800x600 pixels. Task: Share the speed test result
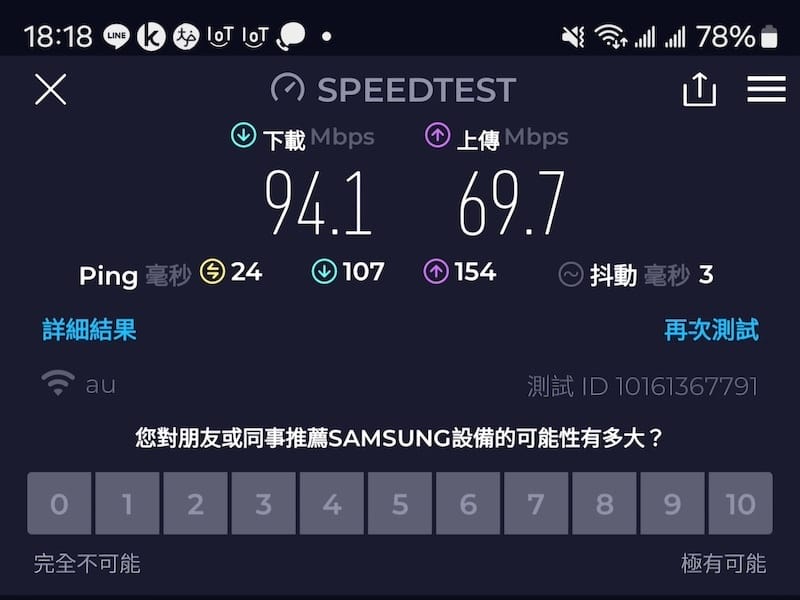coord(699,90)
